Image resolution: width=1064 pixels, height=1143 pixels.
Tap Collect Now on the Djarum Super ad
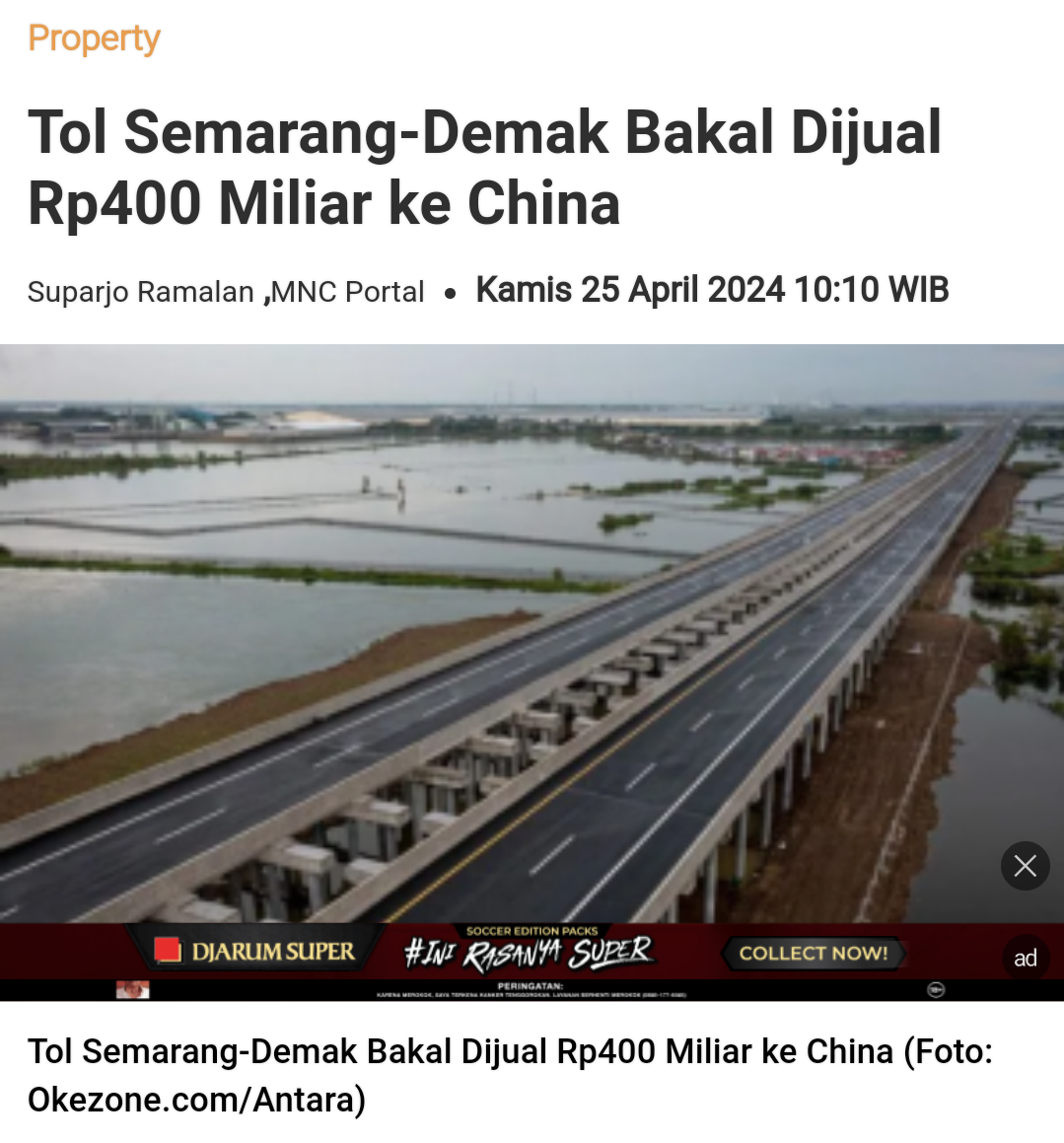pyautogui.click(x=814, y=954)
